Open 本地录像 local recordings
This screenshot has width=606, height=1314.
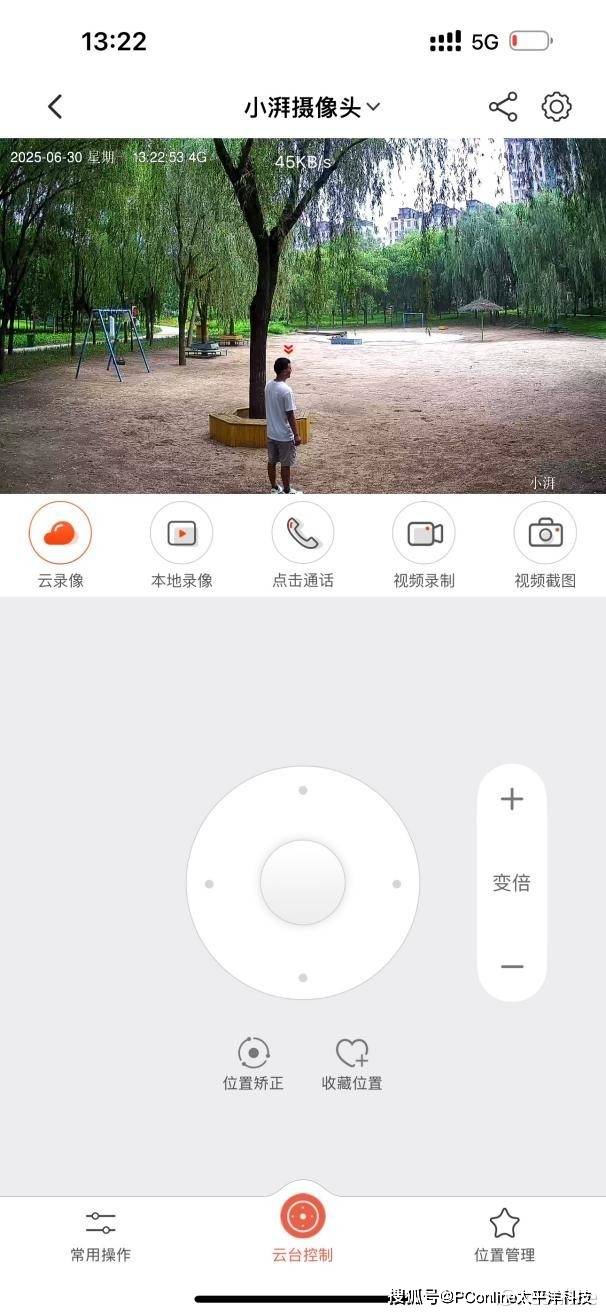click(181, 534)
